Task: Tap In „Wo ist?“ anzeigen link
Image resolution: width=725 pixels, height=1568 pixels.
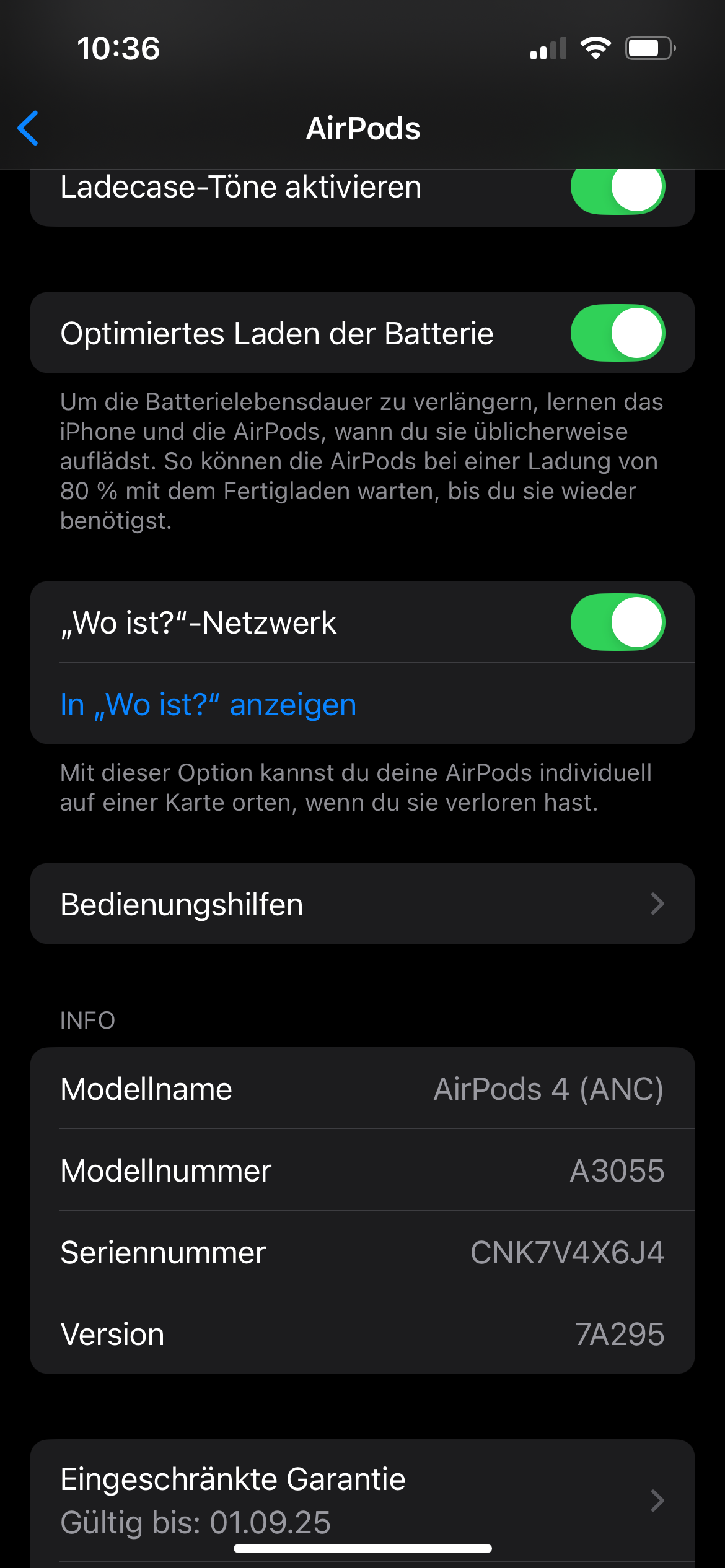Action: [x=208, y=704]
